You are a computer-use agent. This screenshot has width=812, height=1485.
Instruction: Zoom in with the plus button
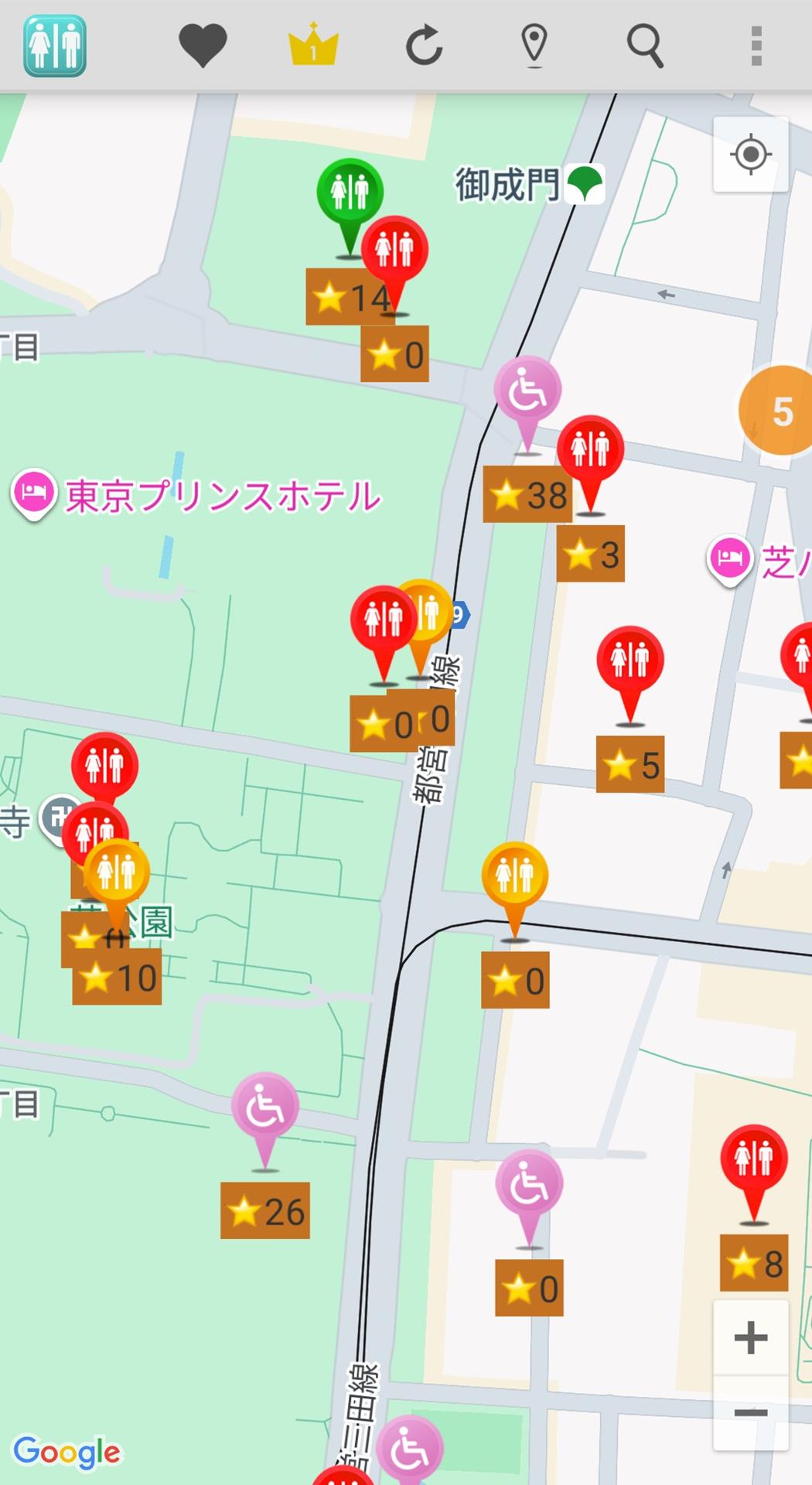tap(750, 1337)
